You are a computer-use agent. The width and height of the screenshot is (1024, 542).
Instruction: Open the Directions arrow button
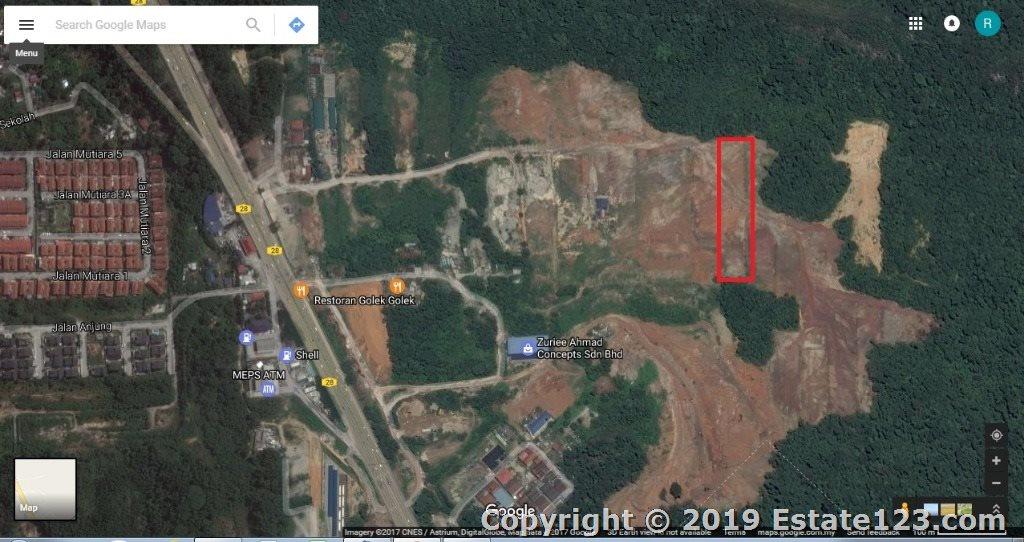(296, 25)
